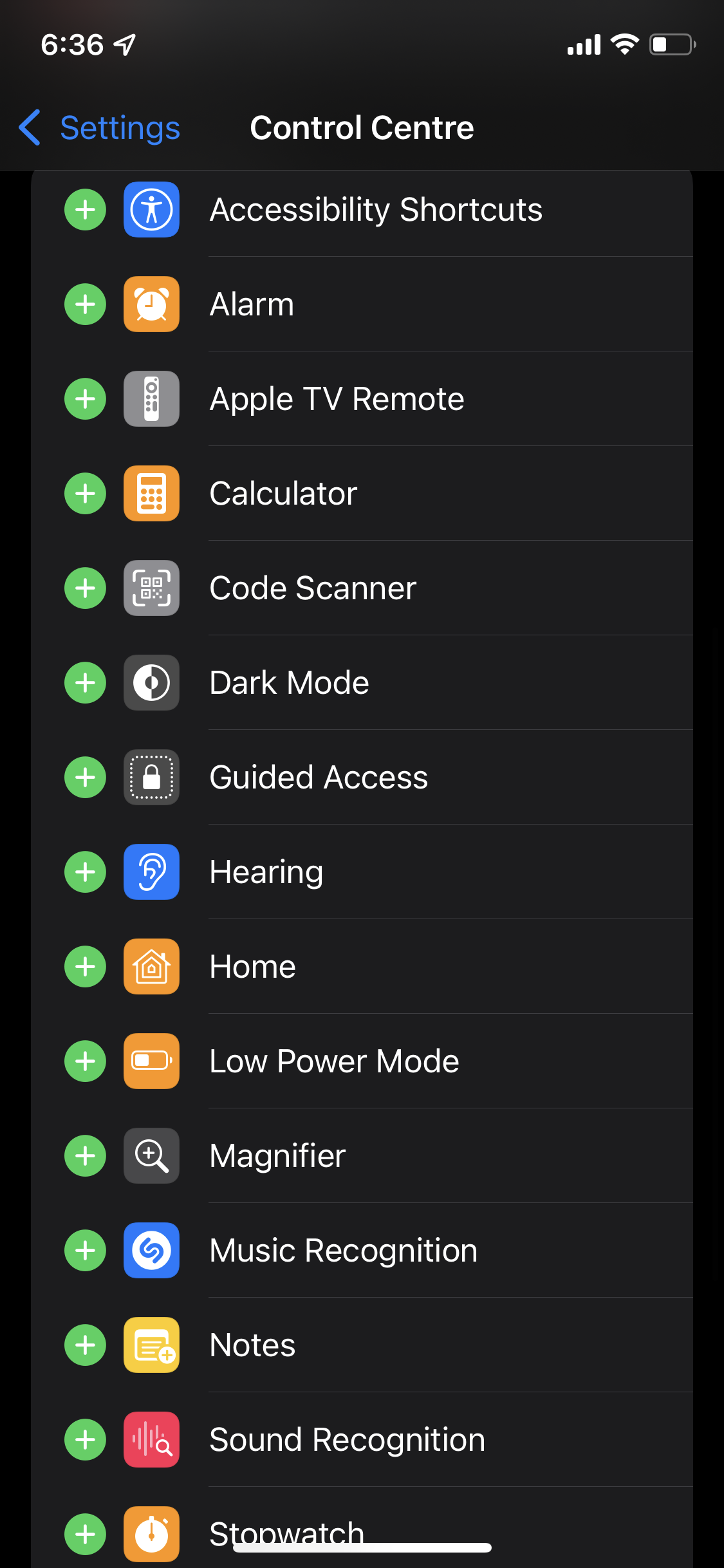Add Notes to Control Centre

click(86, 1345)
